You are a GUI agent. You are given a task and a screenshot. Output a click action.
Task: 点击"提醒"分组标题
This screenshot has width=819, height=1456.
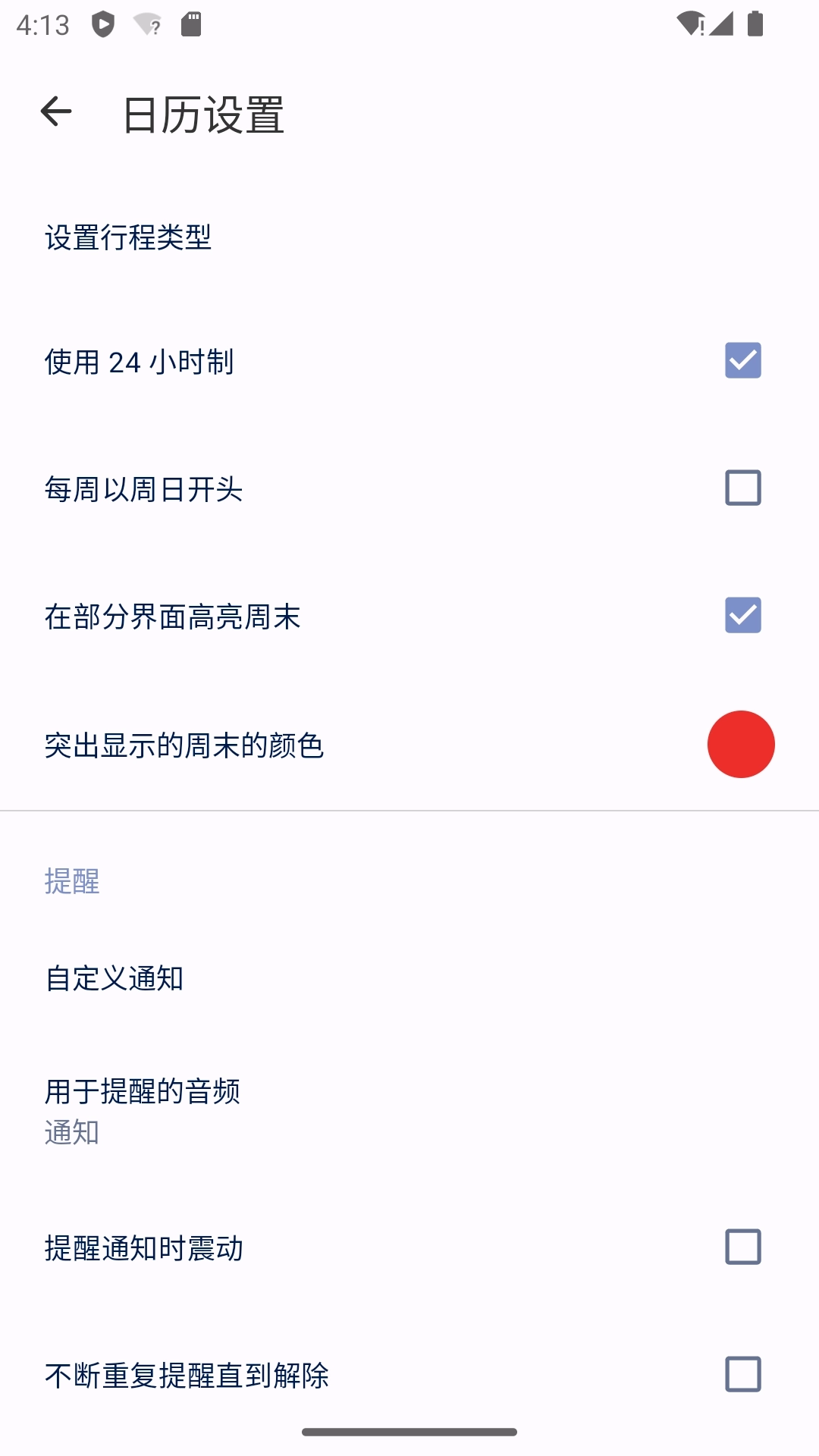[x=72, y=882]
